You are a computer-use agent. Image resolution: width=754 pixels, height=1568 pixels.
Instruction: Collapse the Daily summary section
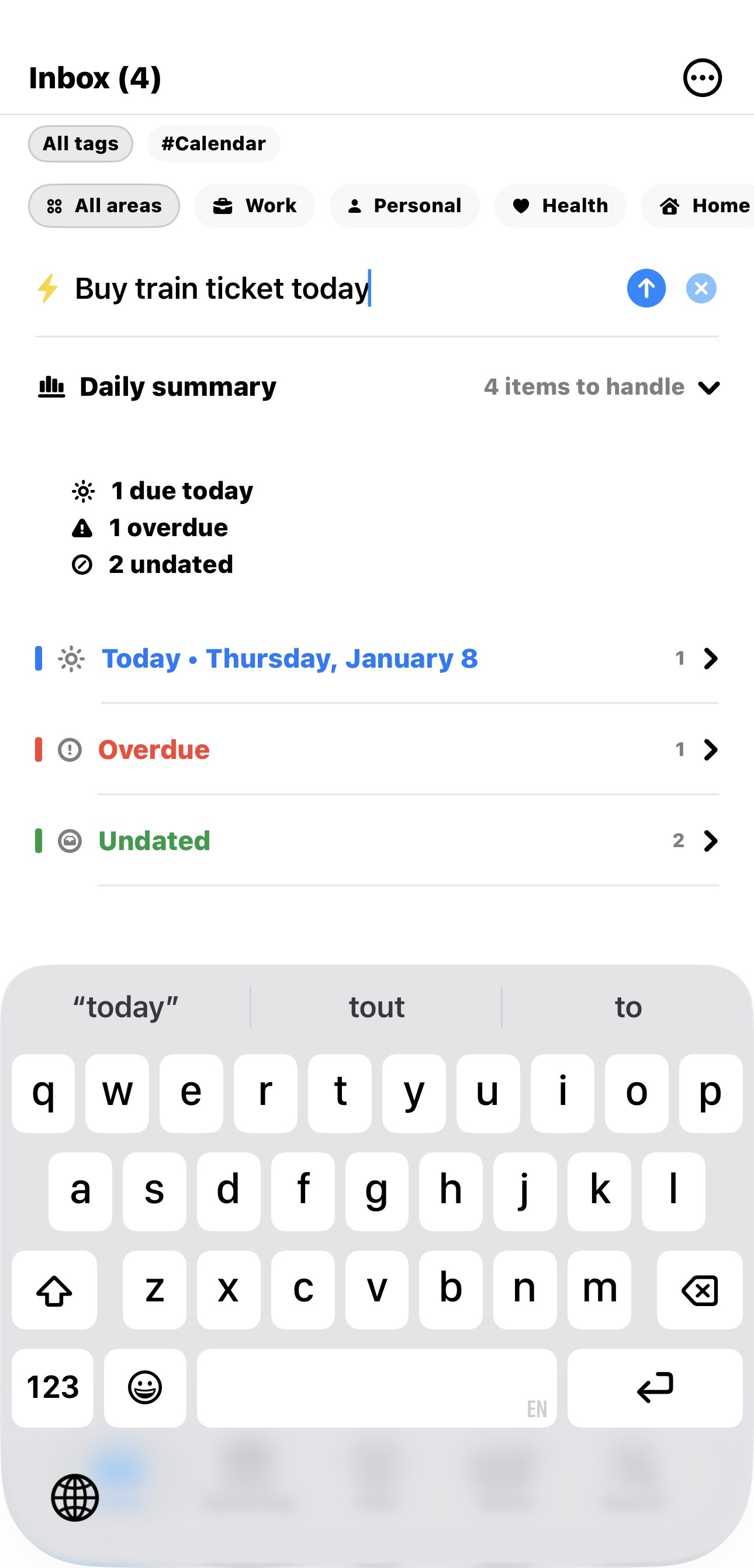709,387
